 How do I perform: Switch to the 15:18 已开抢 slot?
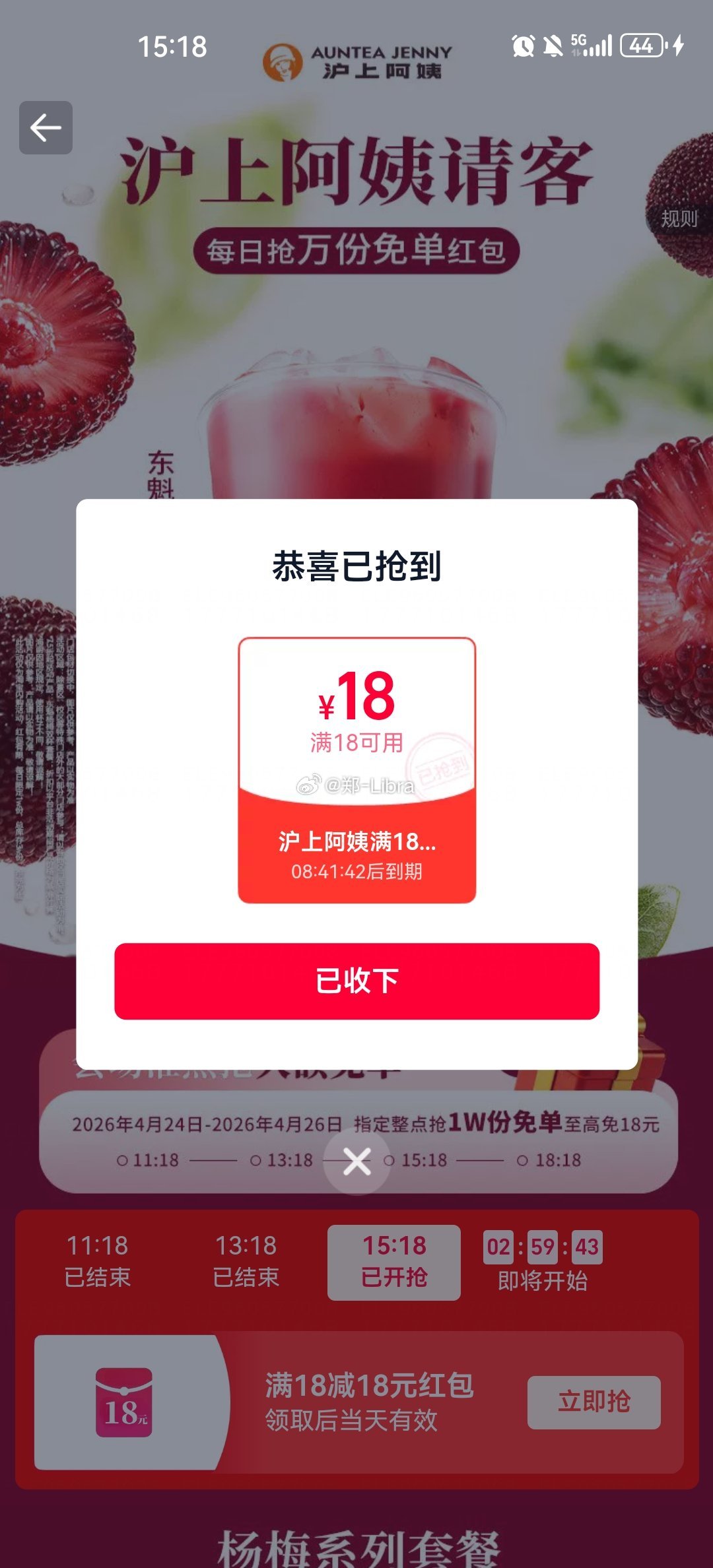pyautogui.click(x=394, y=1262)
